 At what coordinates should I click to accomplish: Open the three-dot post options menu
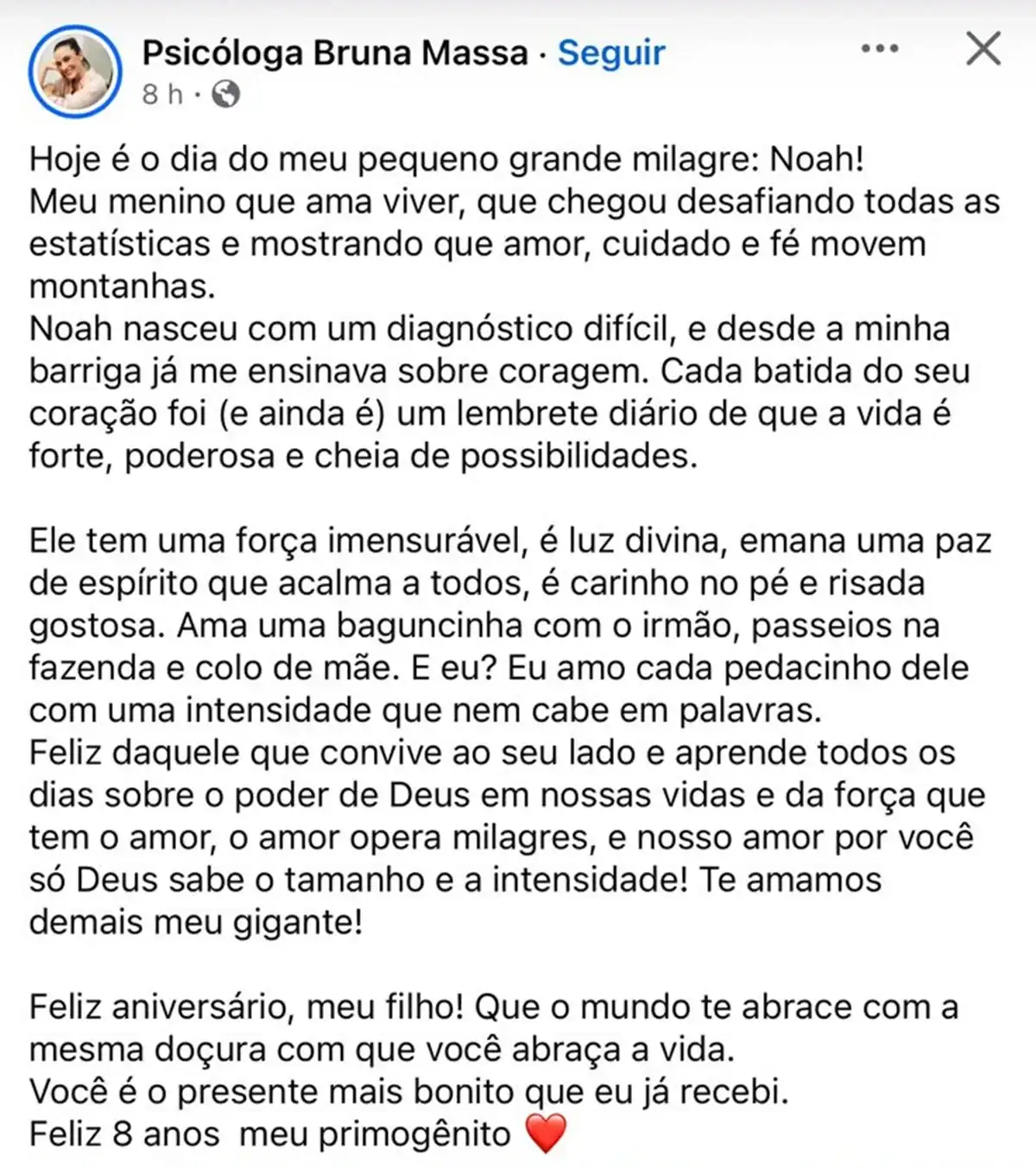[x=880, y=48]
